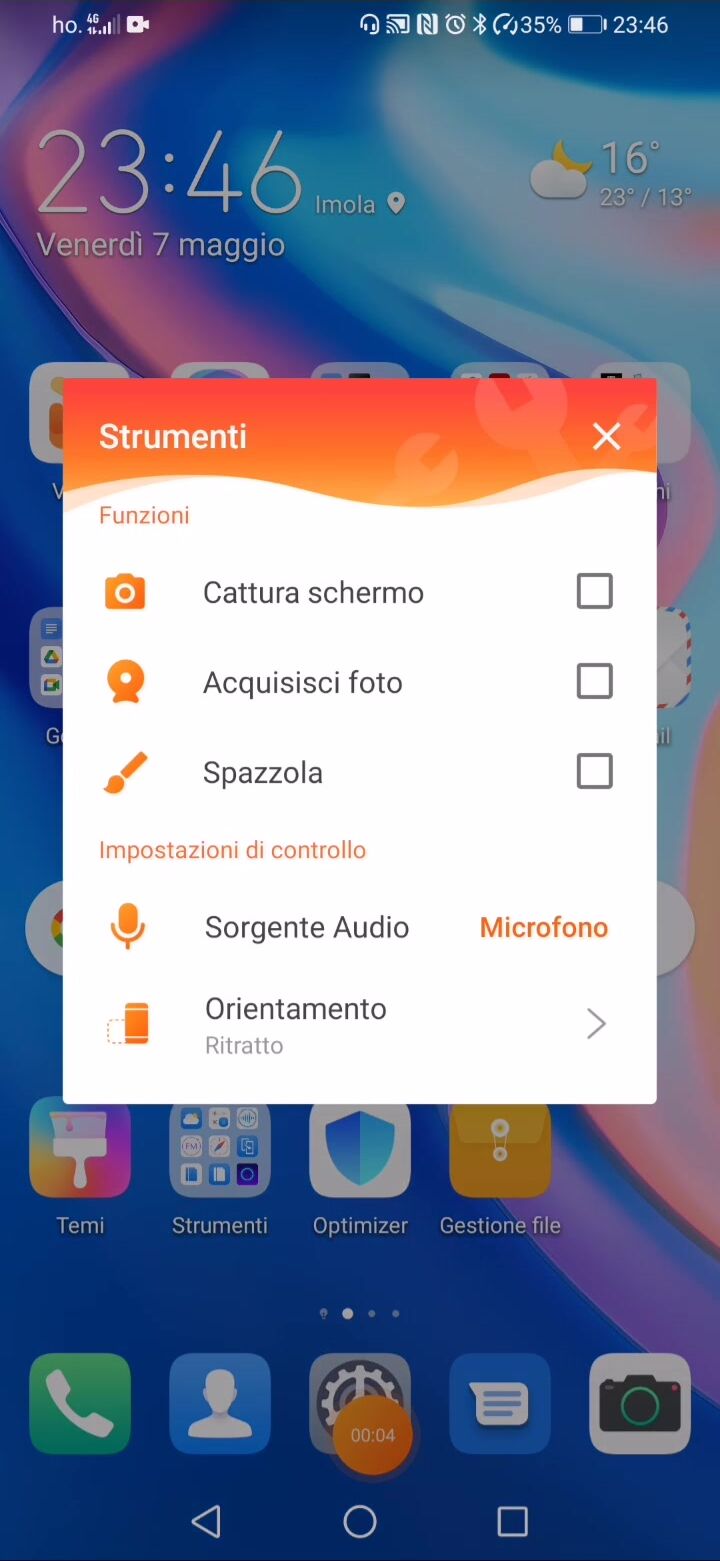Open the Messages app
This screenshot has height=1561, width=720.
tap(500, 1403)
